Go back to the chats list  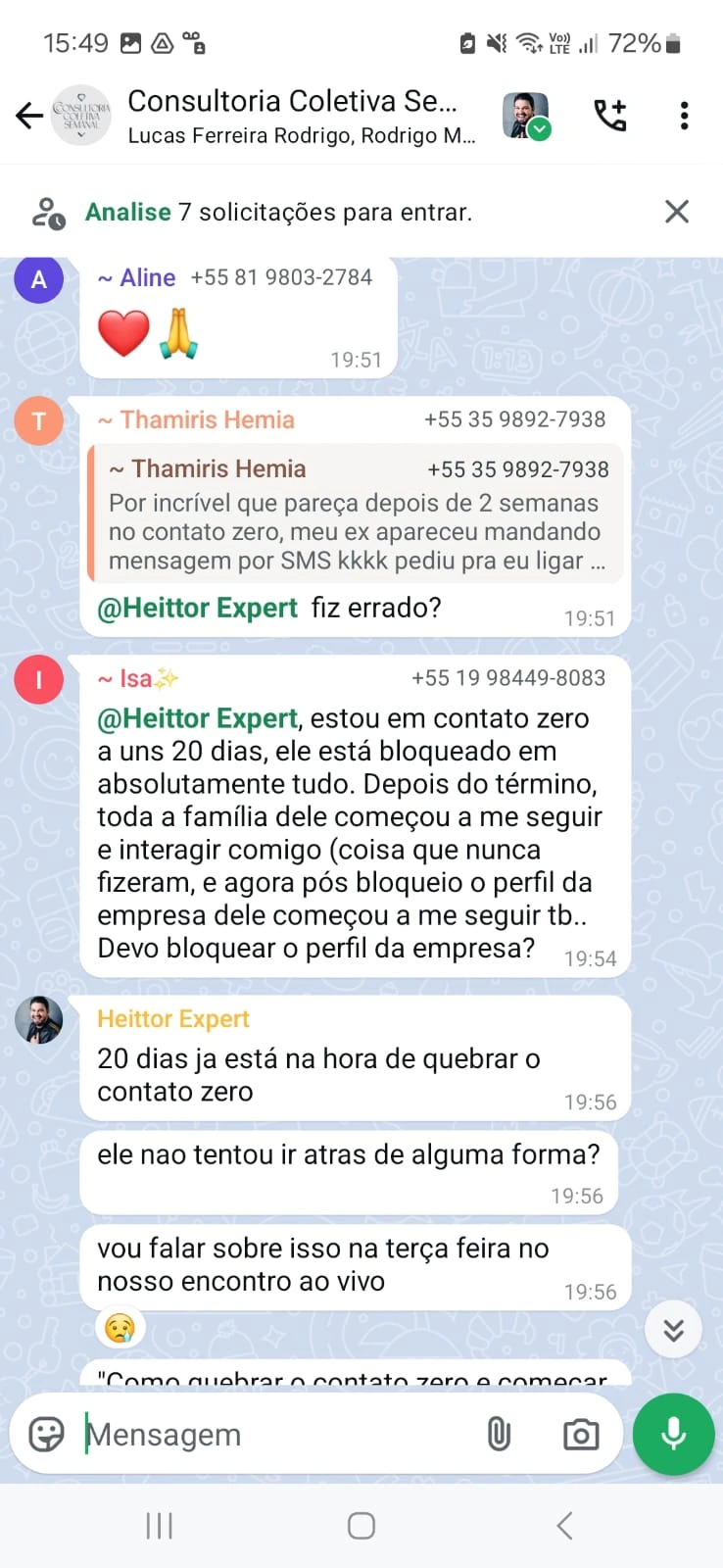click(29, 116)
